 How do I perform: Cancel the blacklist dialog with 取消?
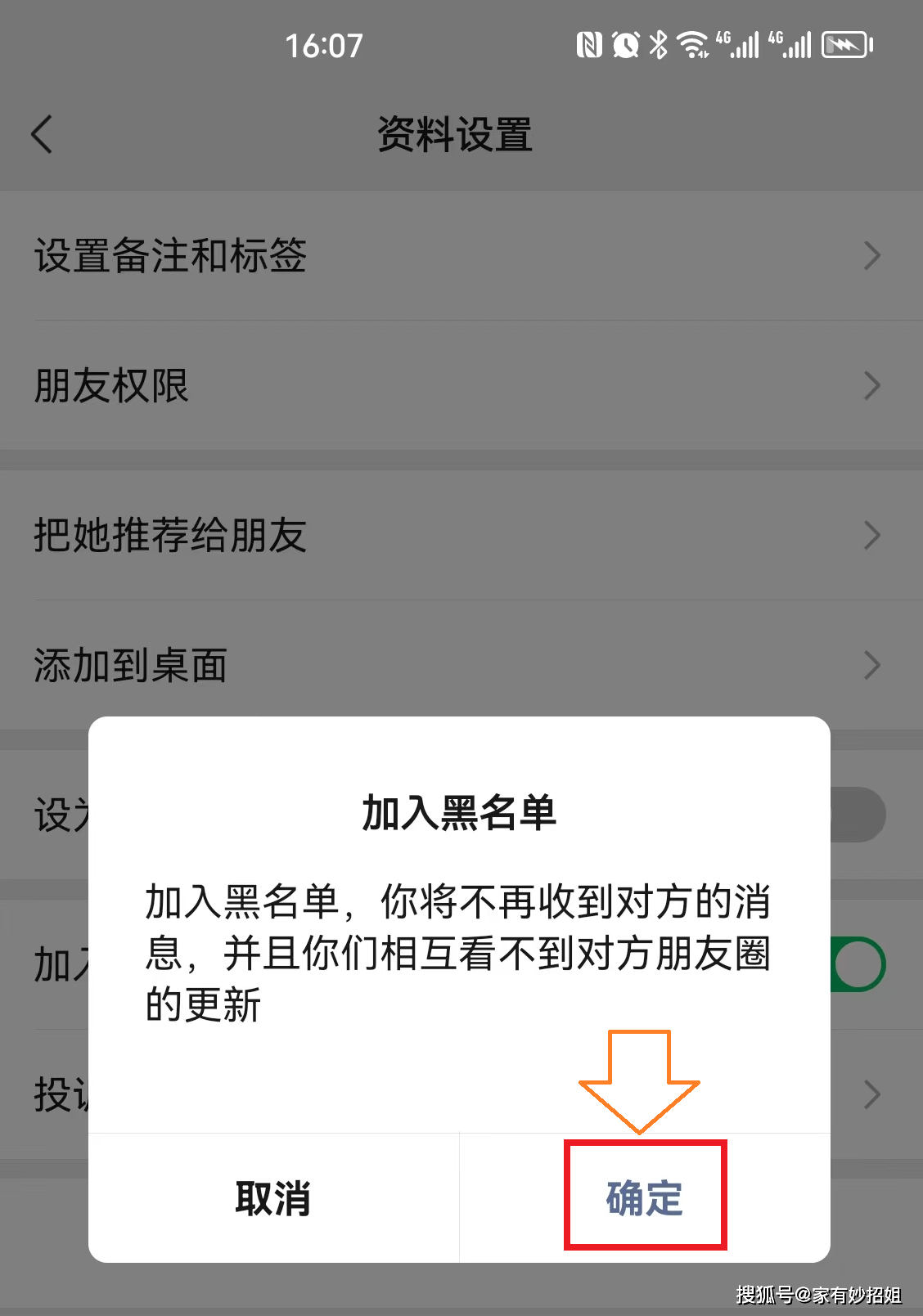273,1197
